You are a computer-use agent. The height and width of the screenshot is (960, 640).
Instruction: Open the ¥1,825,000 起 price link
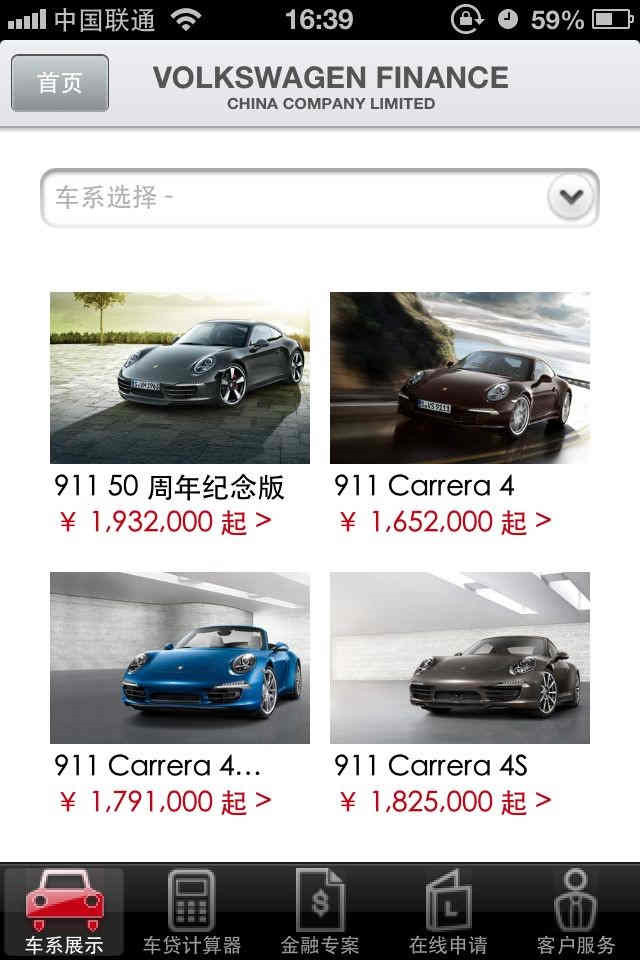(444, 801)
